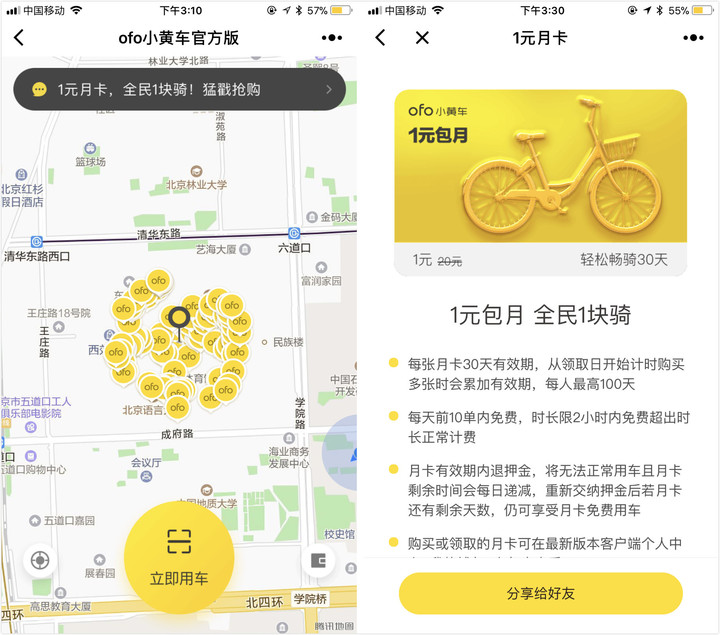Go back from ofo小黄车官方版 map page
Screen dimensions: 720x635
(x=19, y=38)
